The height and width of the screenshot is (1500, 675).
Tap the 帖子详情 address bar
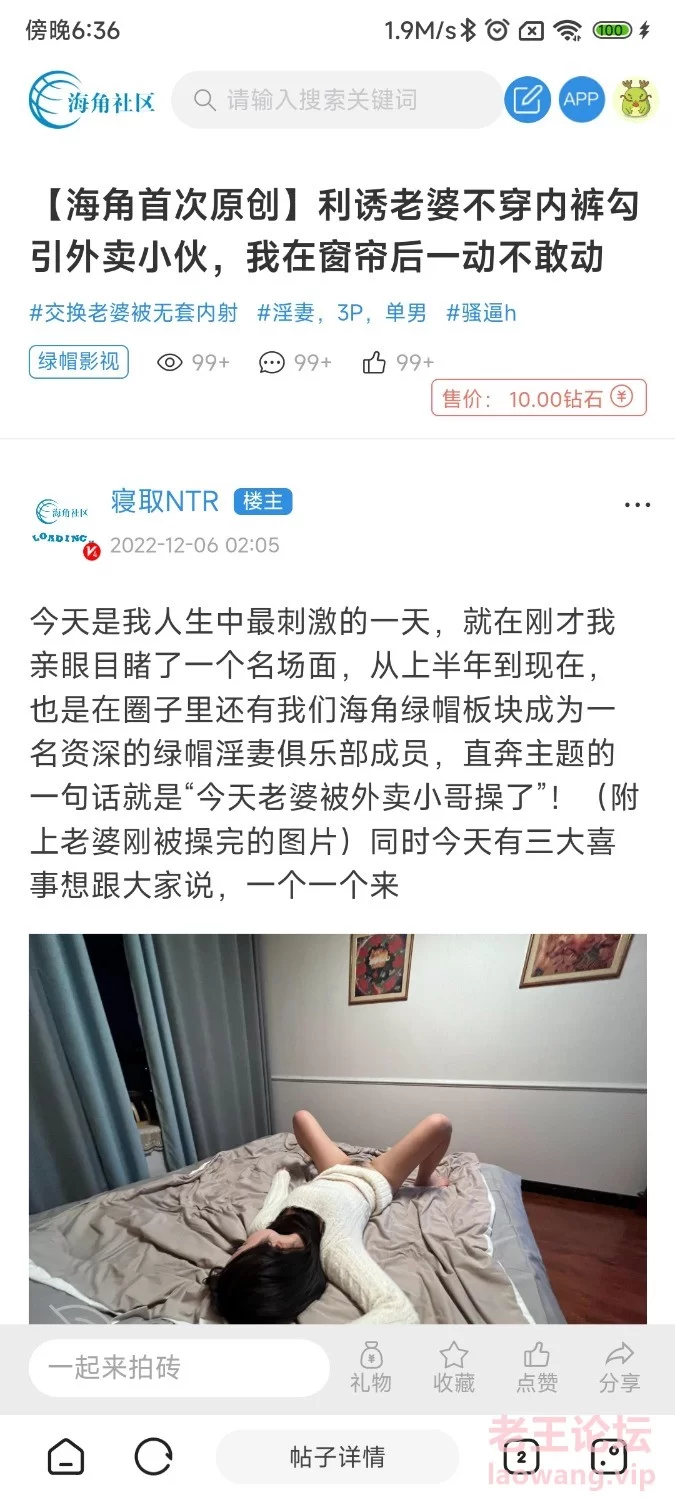[x=337, y=1458]
